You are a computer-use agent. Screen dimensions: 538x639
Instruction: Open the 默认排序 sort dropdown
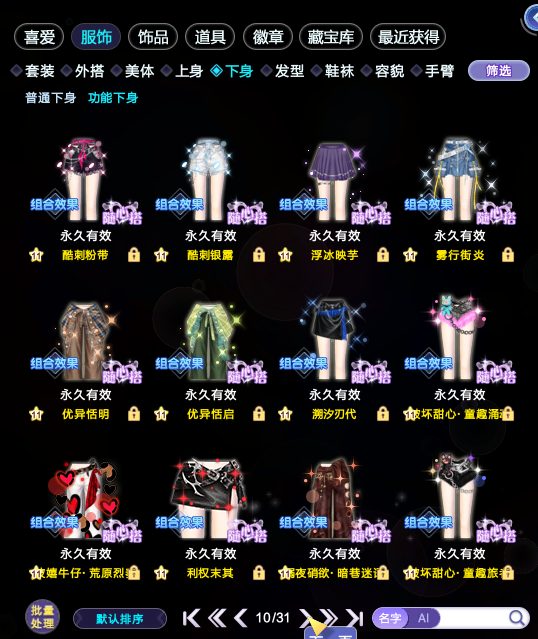pos(120,619)
